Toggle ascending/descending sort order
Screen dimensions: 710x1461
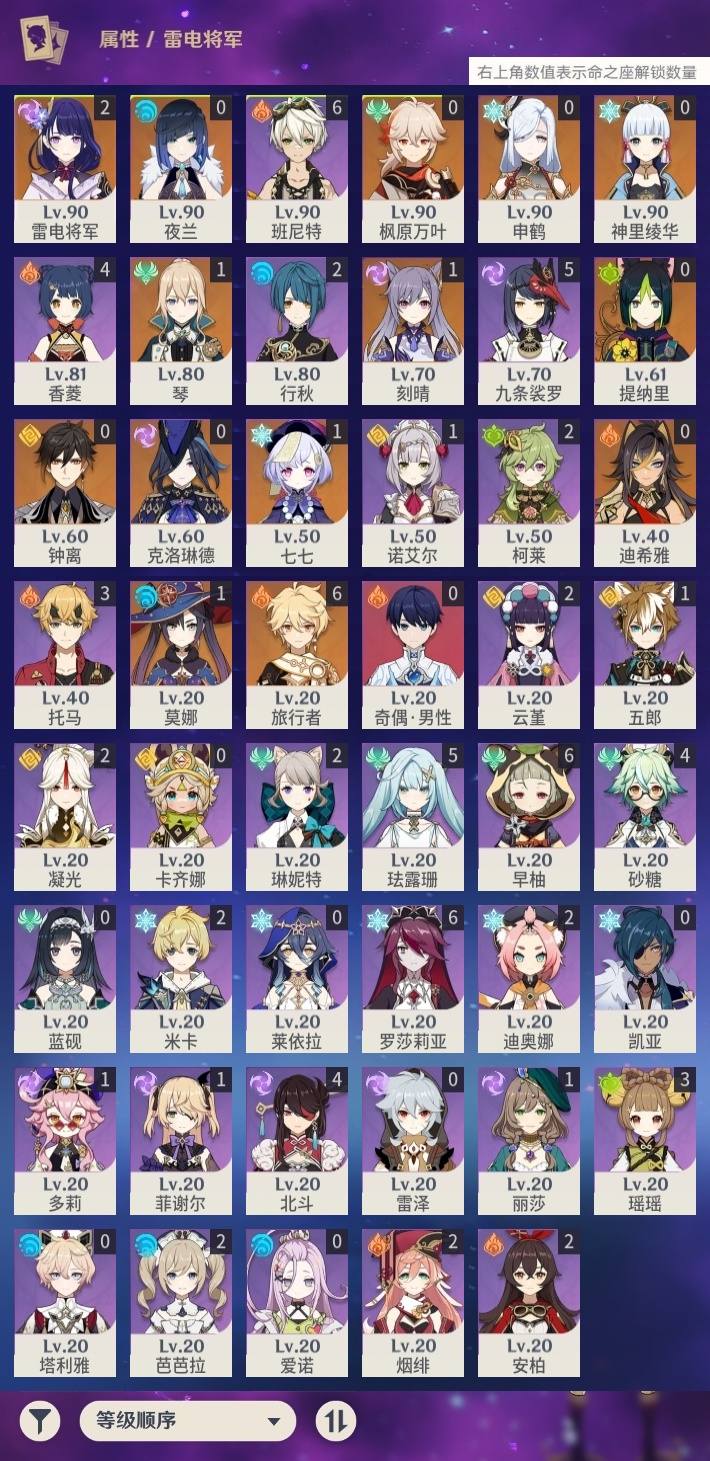(336, 1420)
